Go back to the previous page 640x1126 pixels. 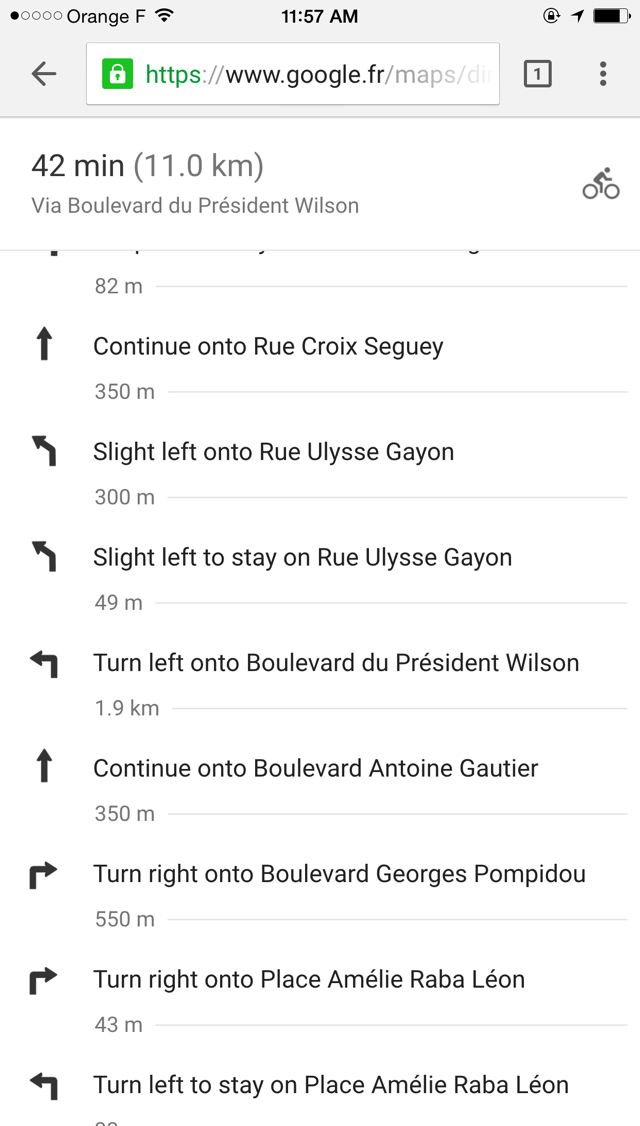click(44, 74)
